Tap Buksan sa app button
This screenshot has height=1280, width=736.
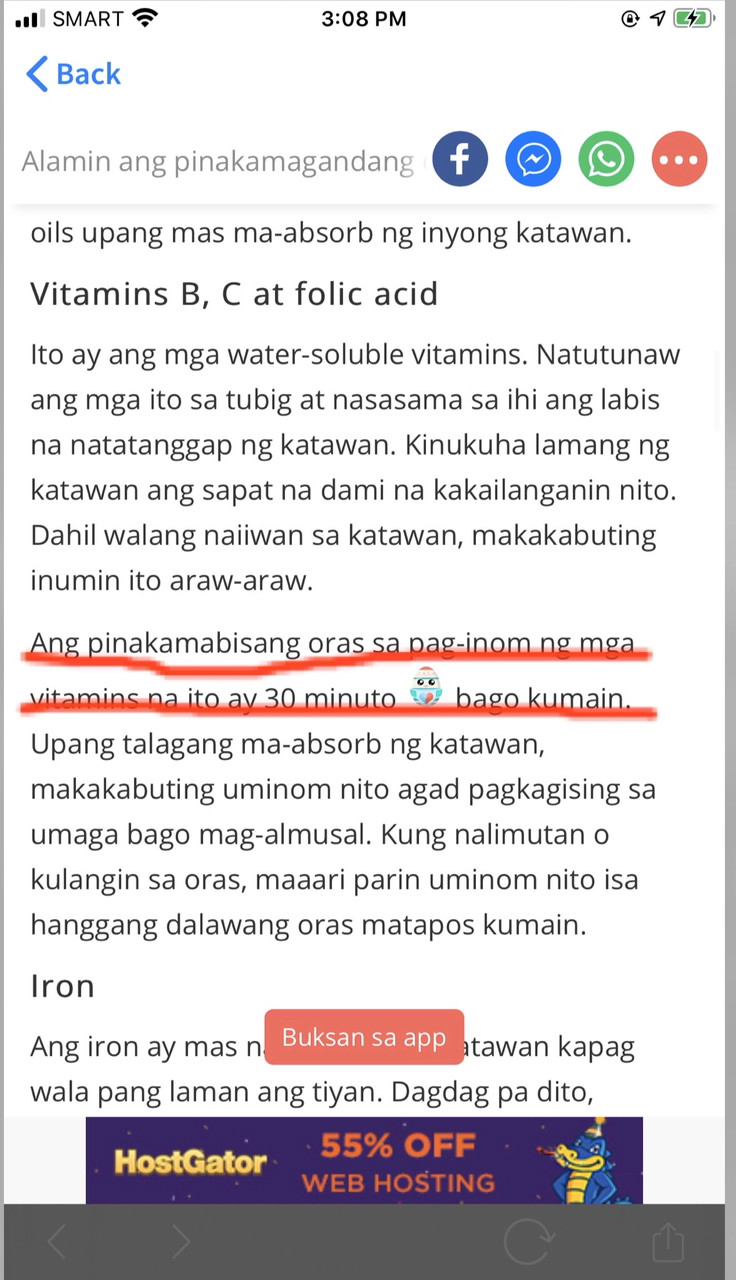364,1037
